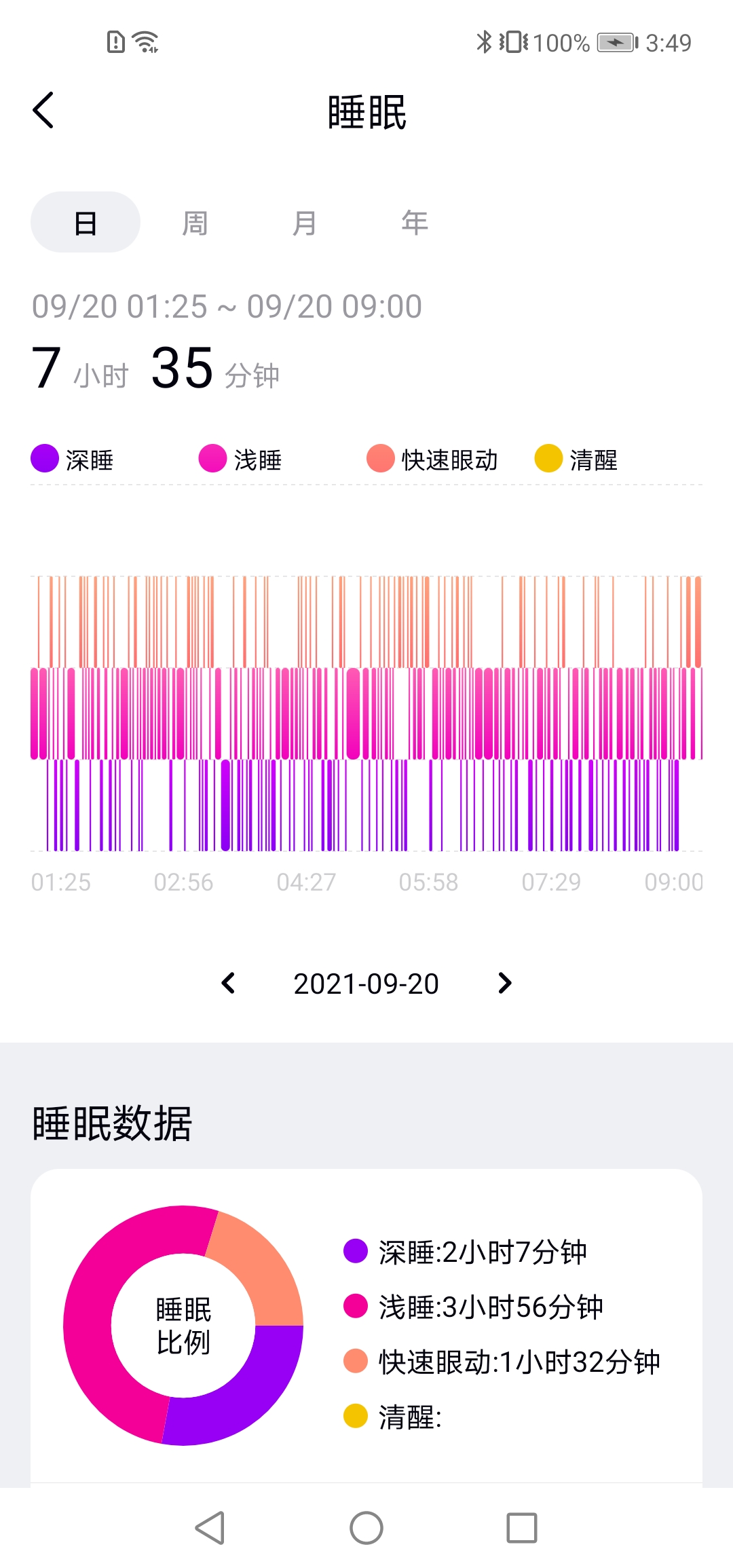Tap the Wi-Fi icon in the status bar
Screen dimensions: 733x1568
click(145, 42)
